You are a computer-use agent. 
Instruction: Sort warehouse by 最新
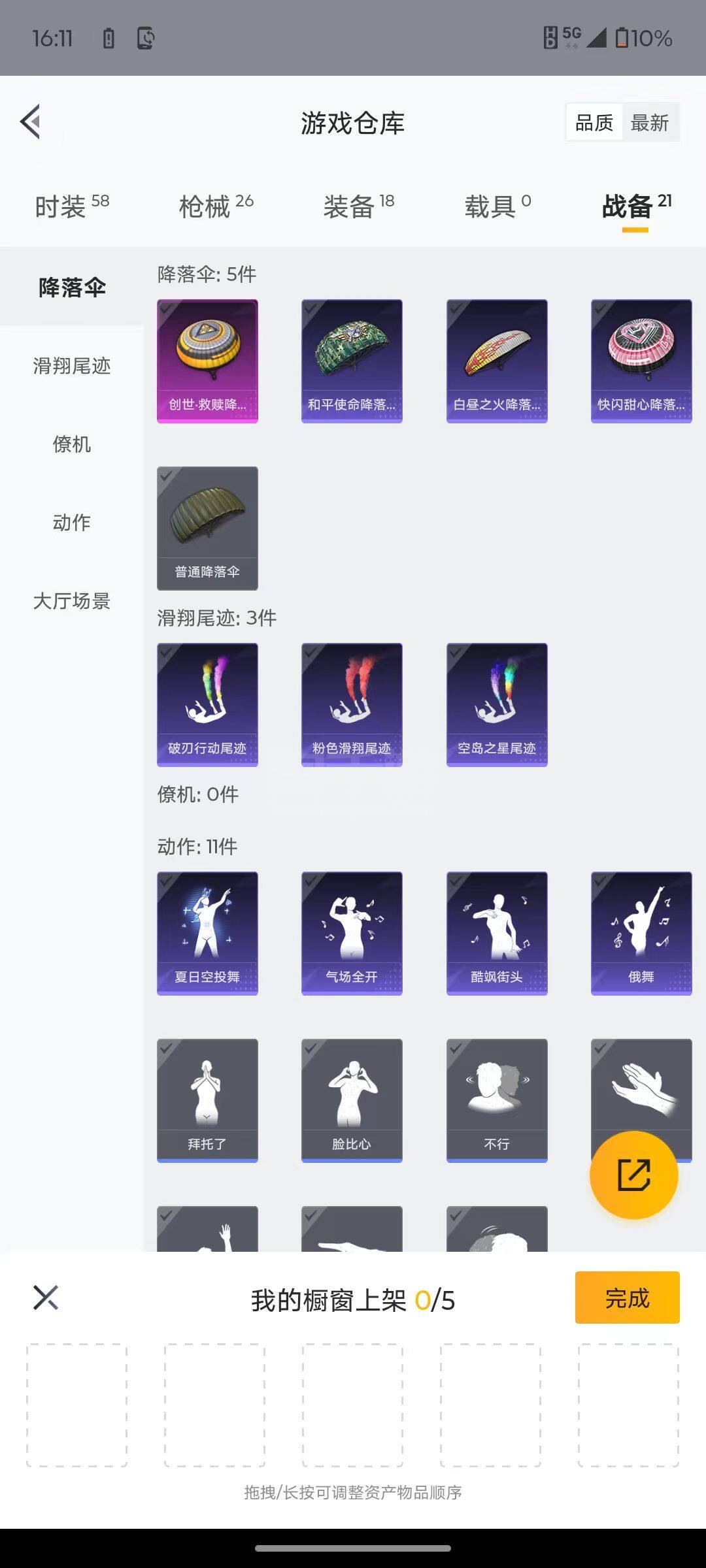pos(649,122)
